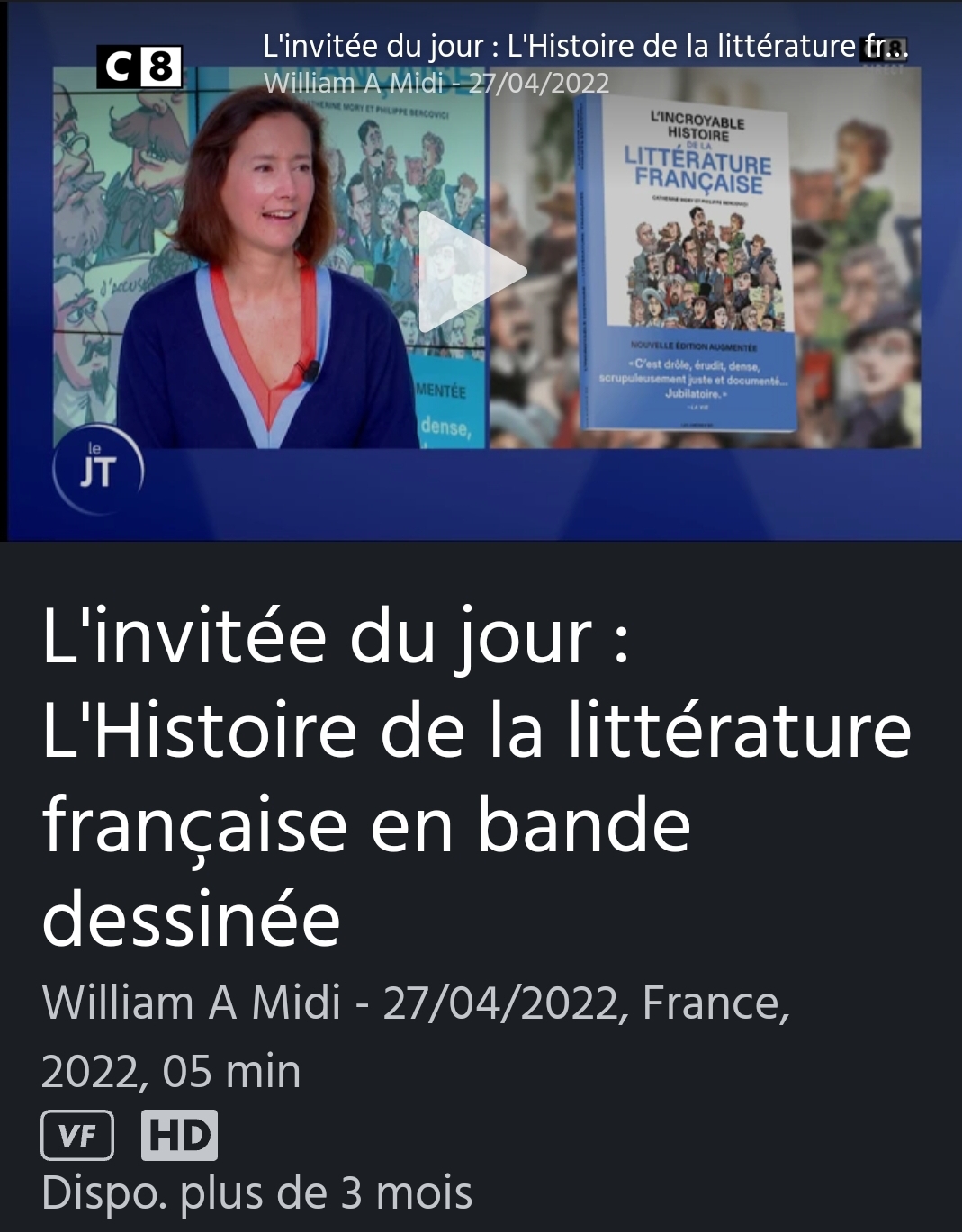Image resolution: width=962 pixels, height=1232 pixels.
Task: Play the L'invitée du jour video
Action: pos(470,273)
